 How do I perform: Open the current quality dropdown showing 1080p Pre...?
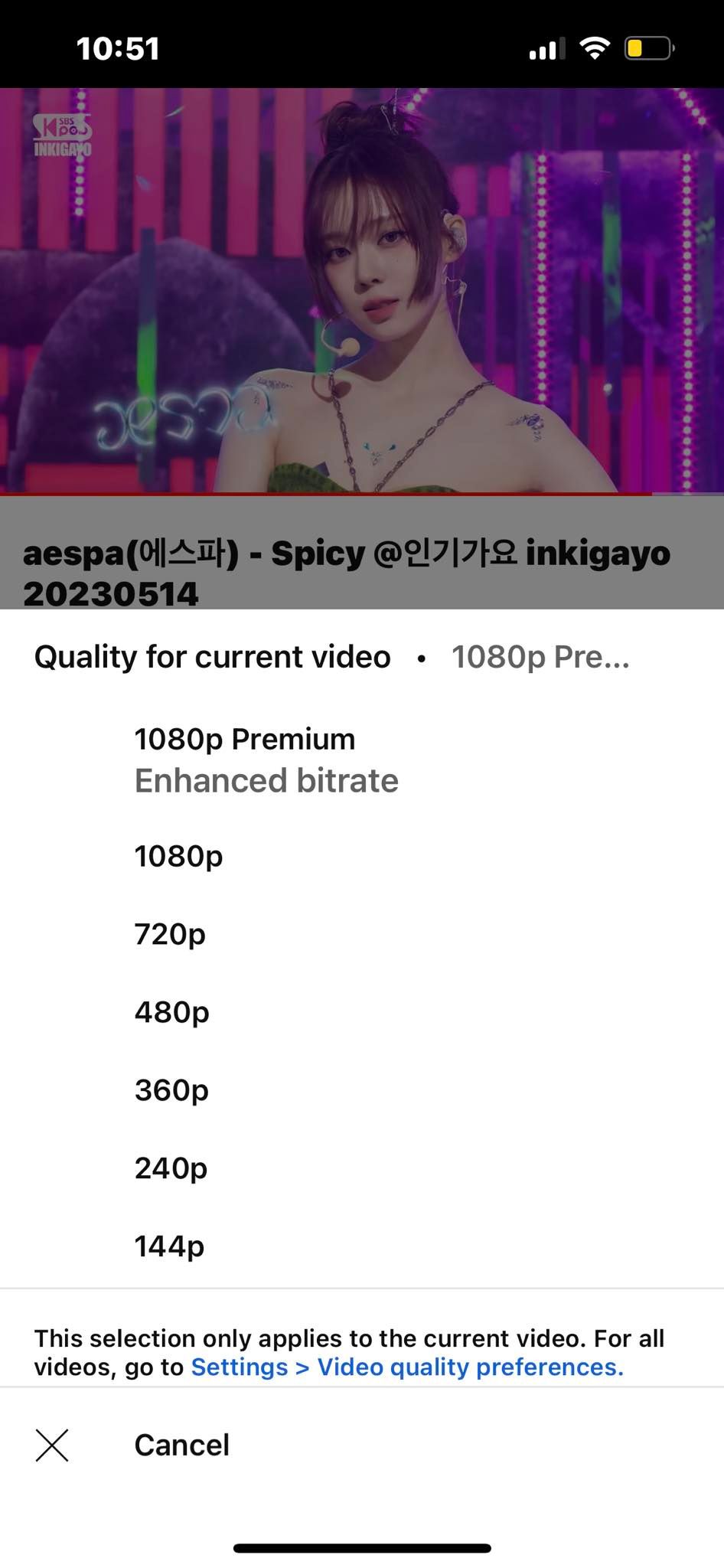click(541, 656)
